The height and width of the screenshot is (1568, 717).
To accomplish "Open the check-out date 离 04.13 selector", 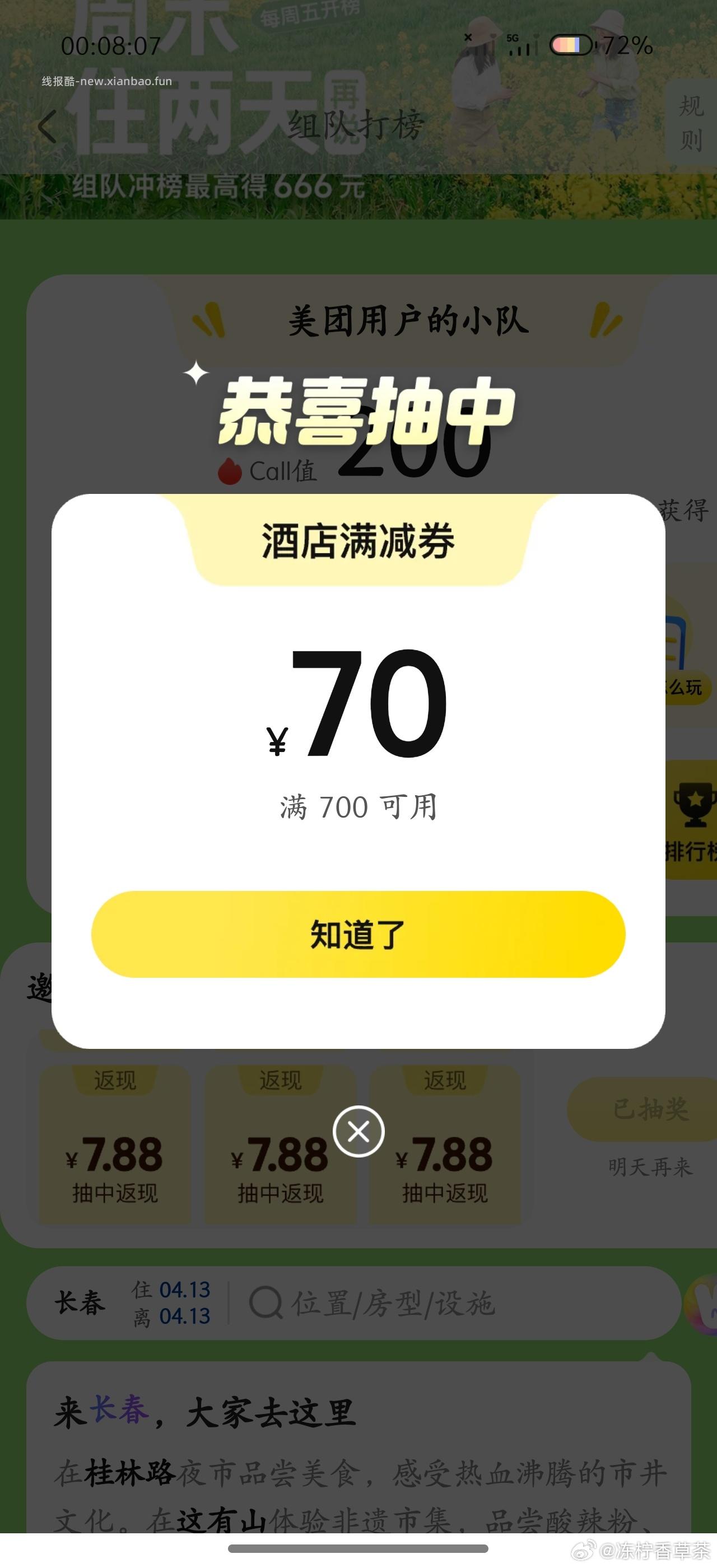I will (173, 1318).
